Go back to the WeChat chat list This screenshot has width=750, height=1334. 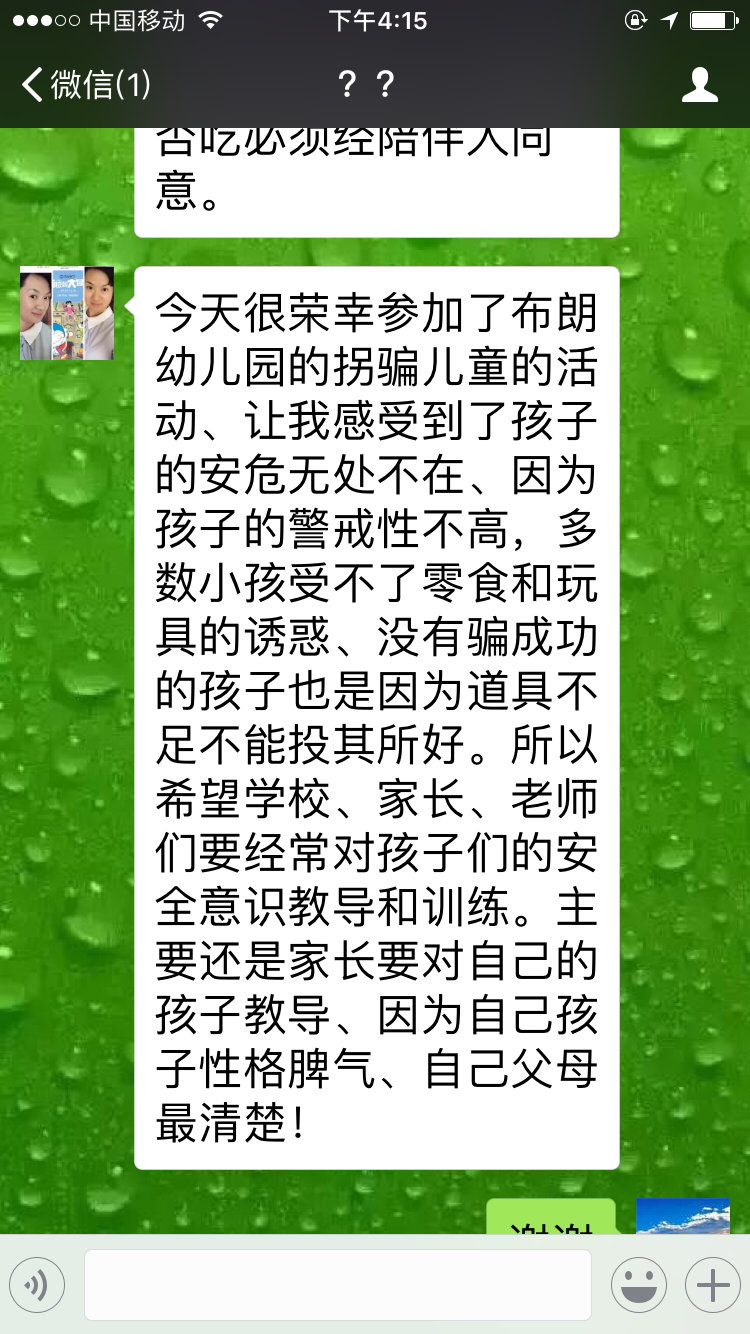(x=85, y=85)
